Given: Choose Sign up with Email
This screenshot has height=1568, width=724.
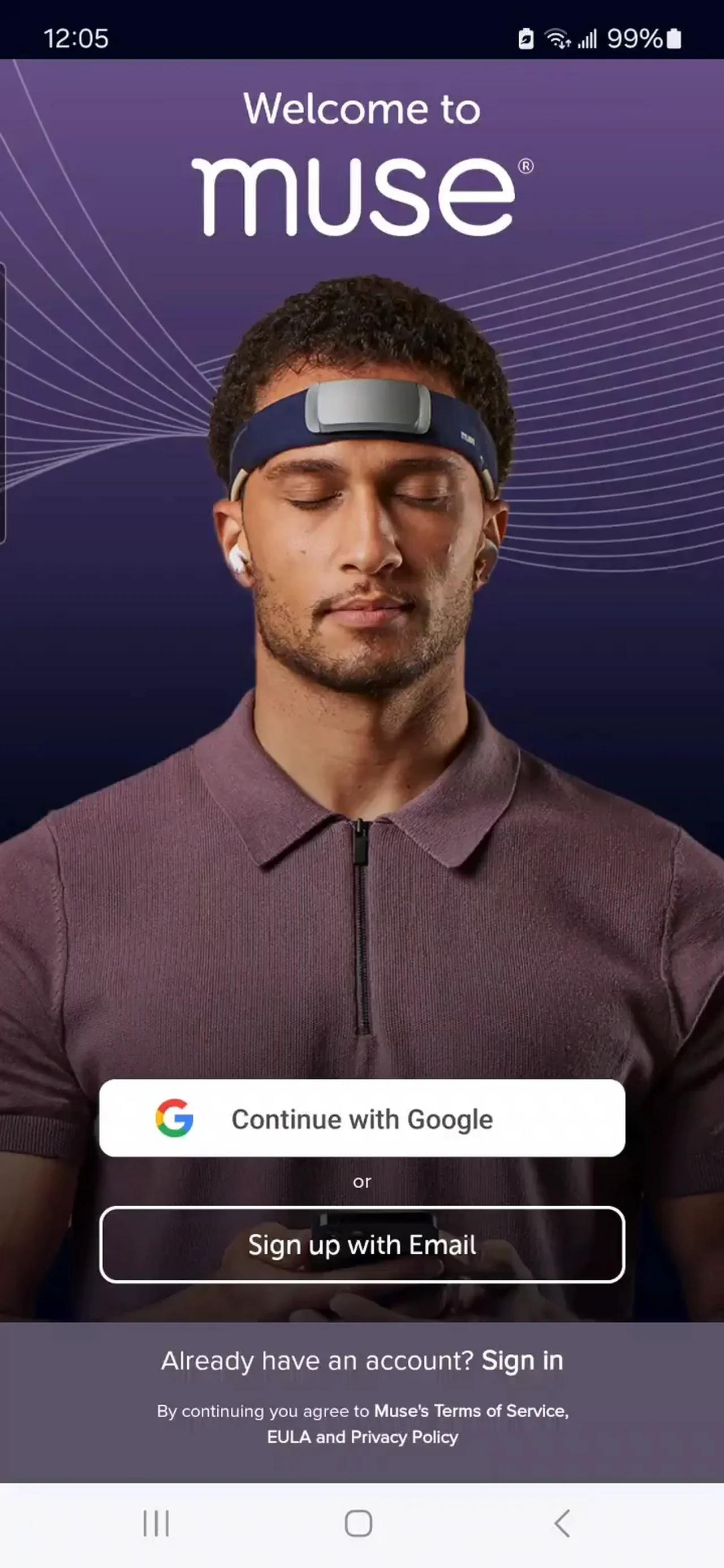Looking at the screenshot, I should (x=361, y=1245).
